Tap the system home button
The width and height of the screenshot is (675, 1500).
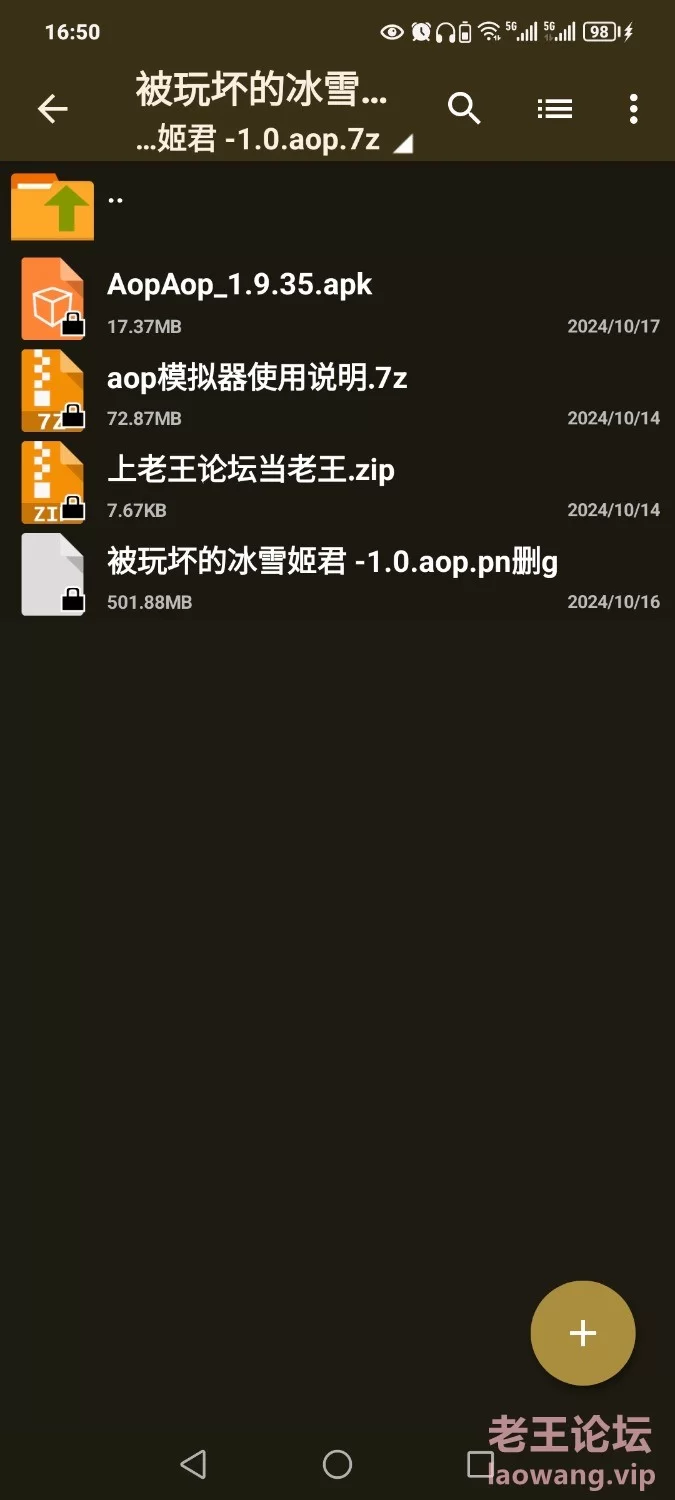pyautogui.click(x=337, y=1465)
